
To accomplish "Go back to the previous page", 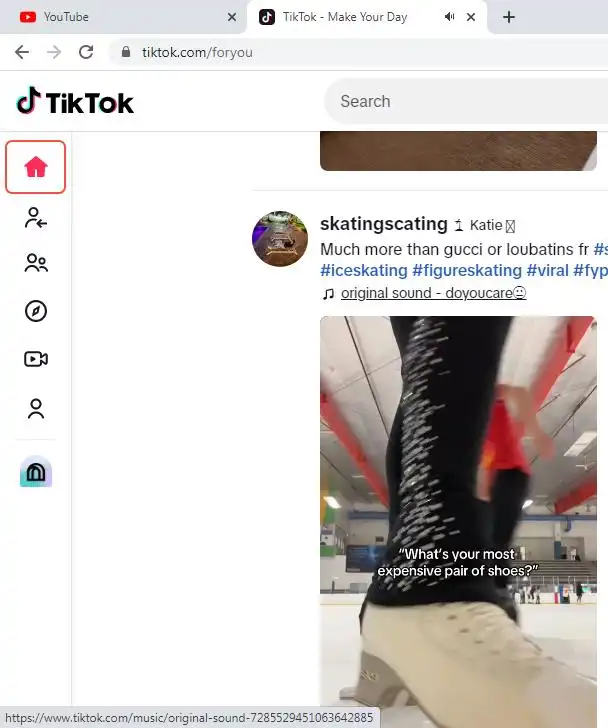I will pyautogui.click(x=22, y=52).
